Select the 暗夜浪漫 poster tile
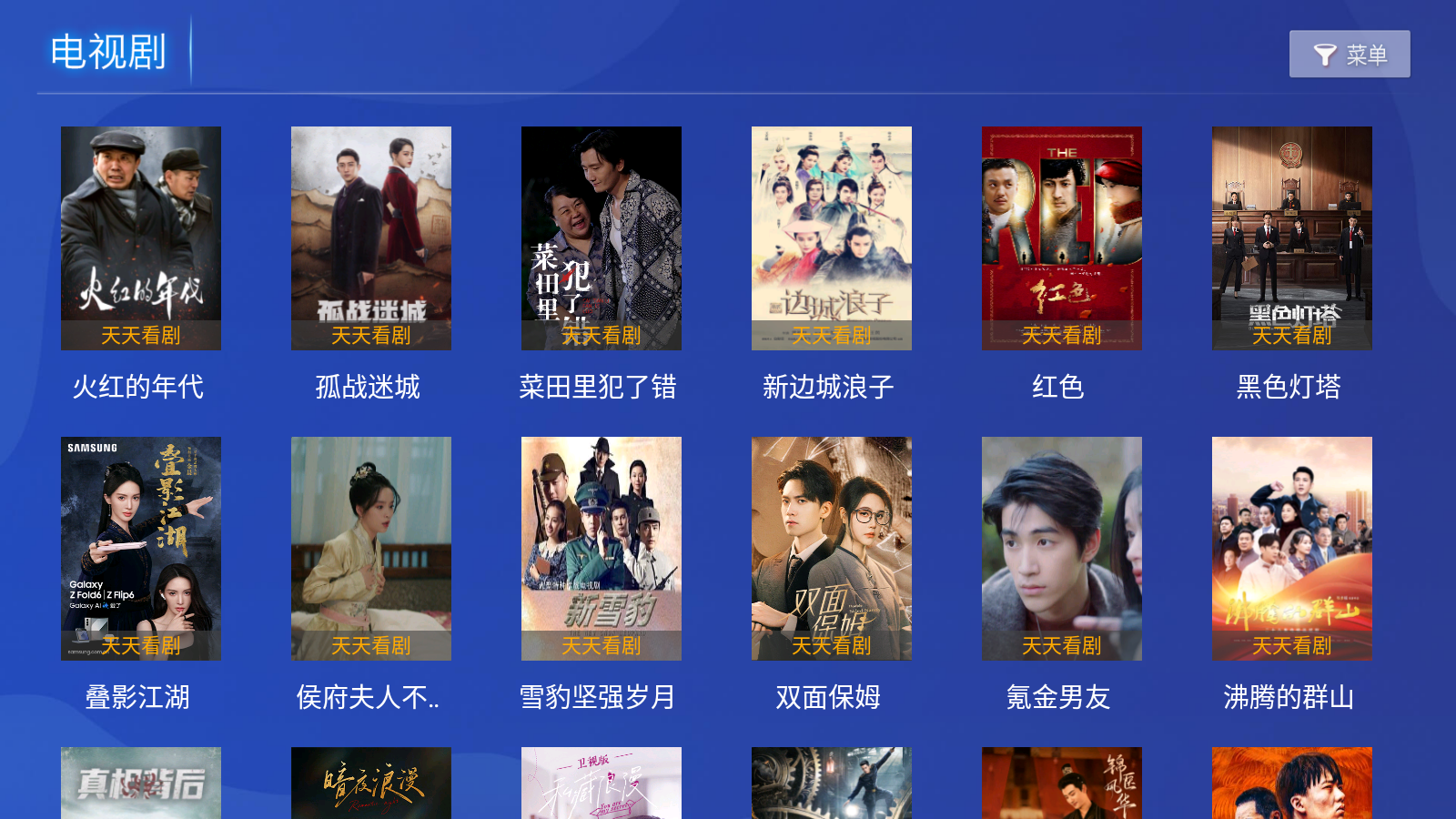This screenshot has height=819, width=1456. click(x=371, y=784)
